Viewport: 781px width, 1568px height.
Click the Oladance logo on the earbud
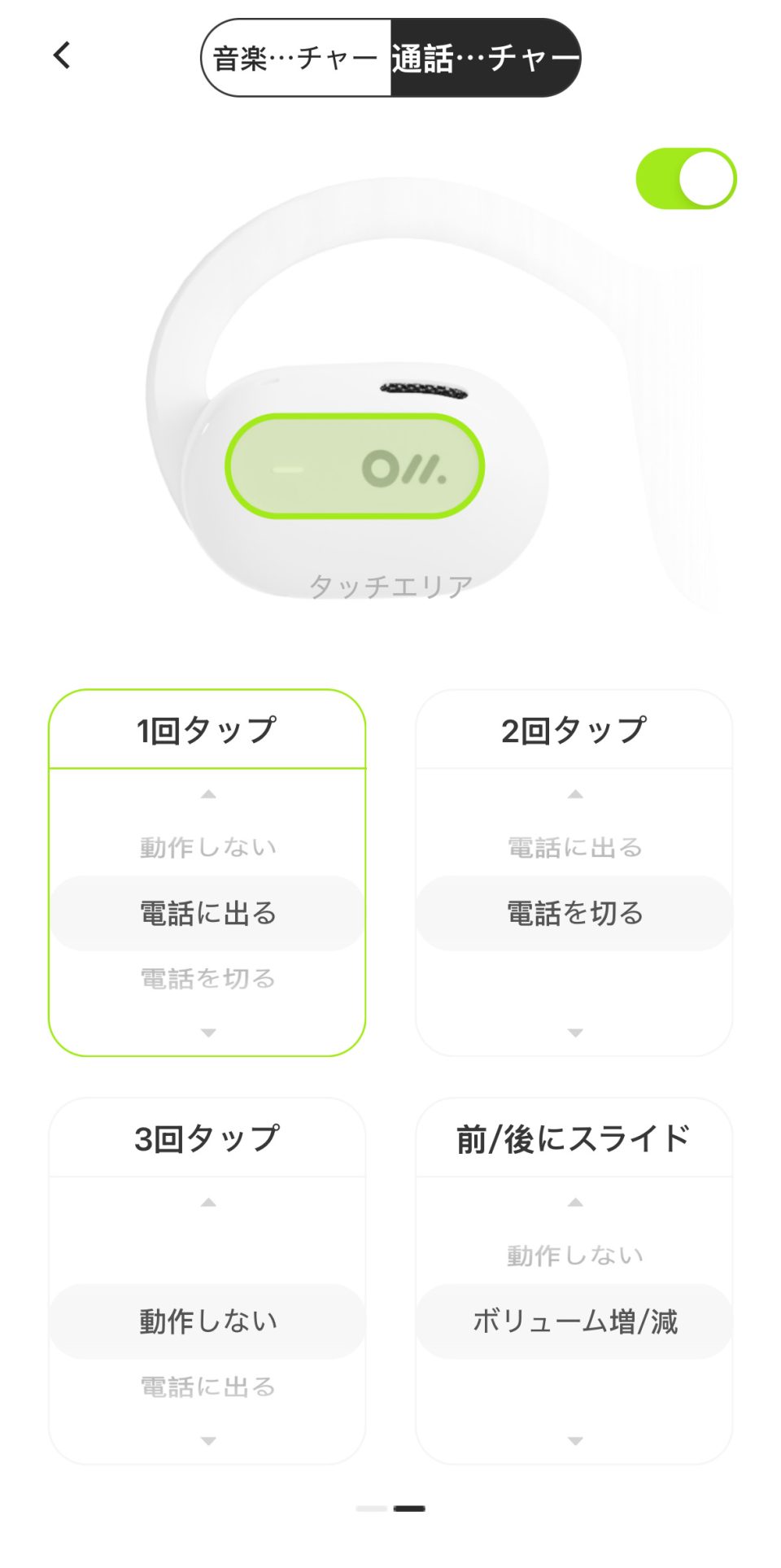tap(404, 470)
